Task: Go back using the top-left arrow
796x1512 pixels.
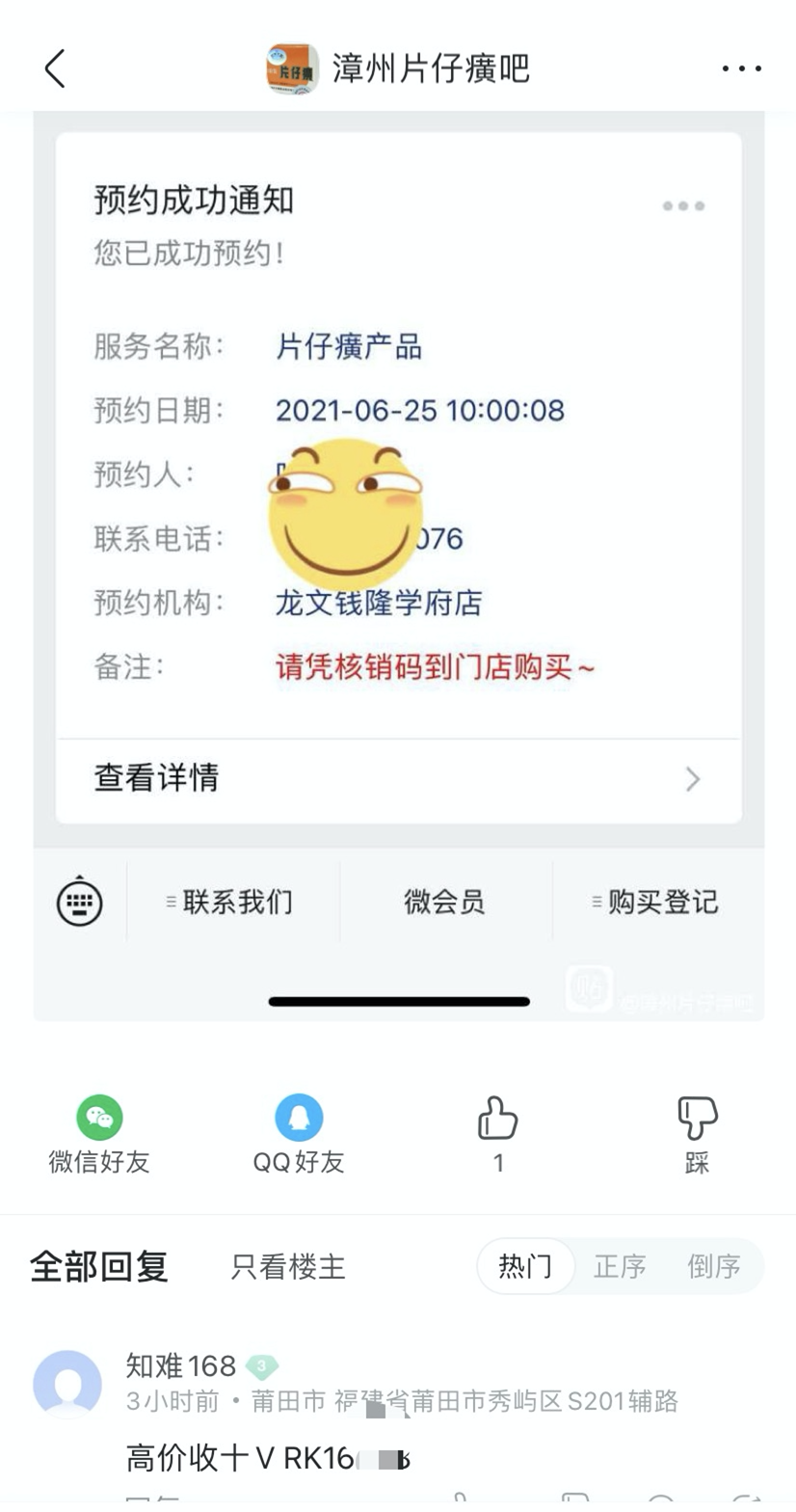Action: 55,68
